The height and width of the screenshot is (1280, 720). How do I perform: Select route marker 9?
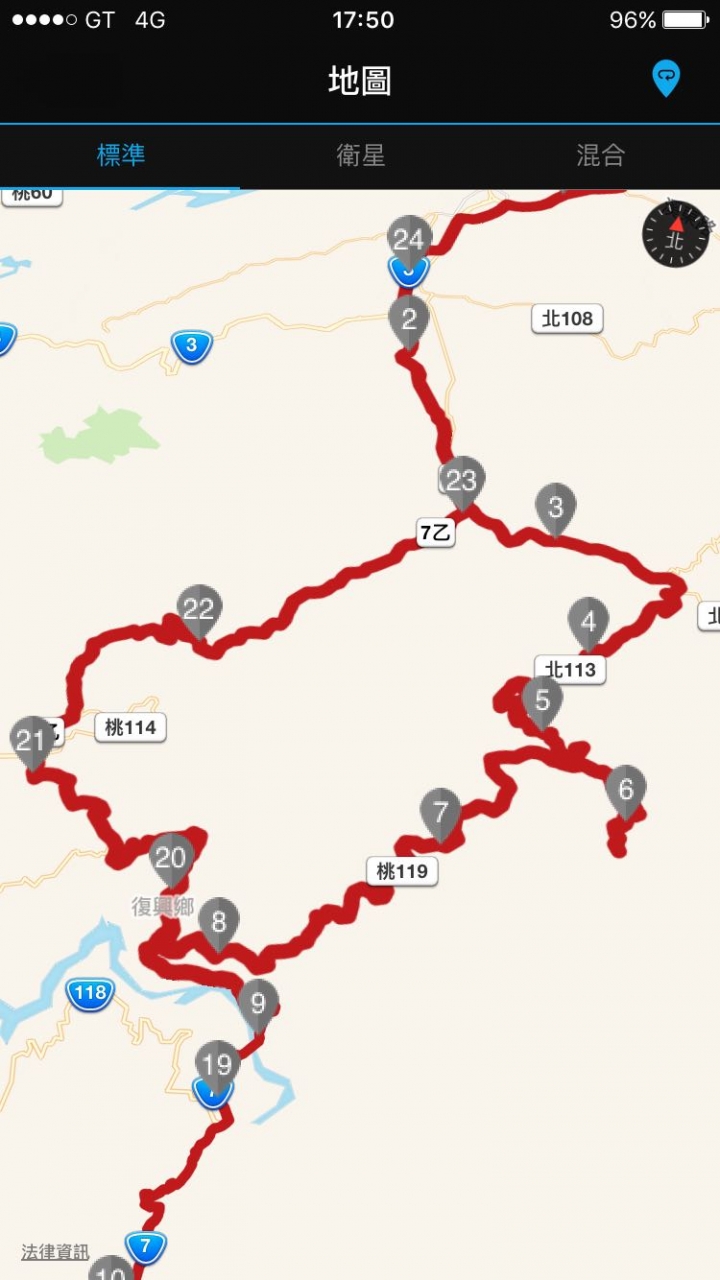pos(258,1001)
